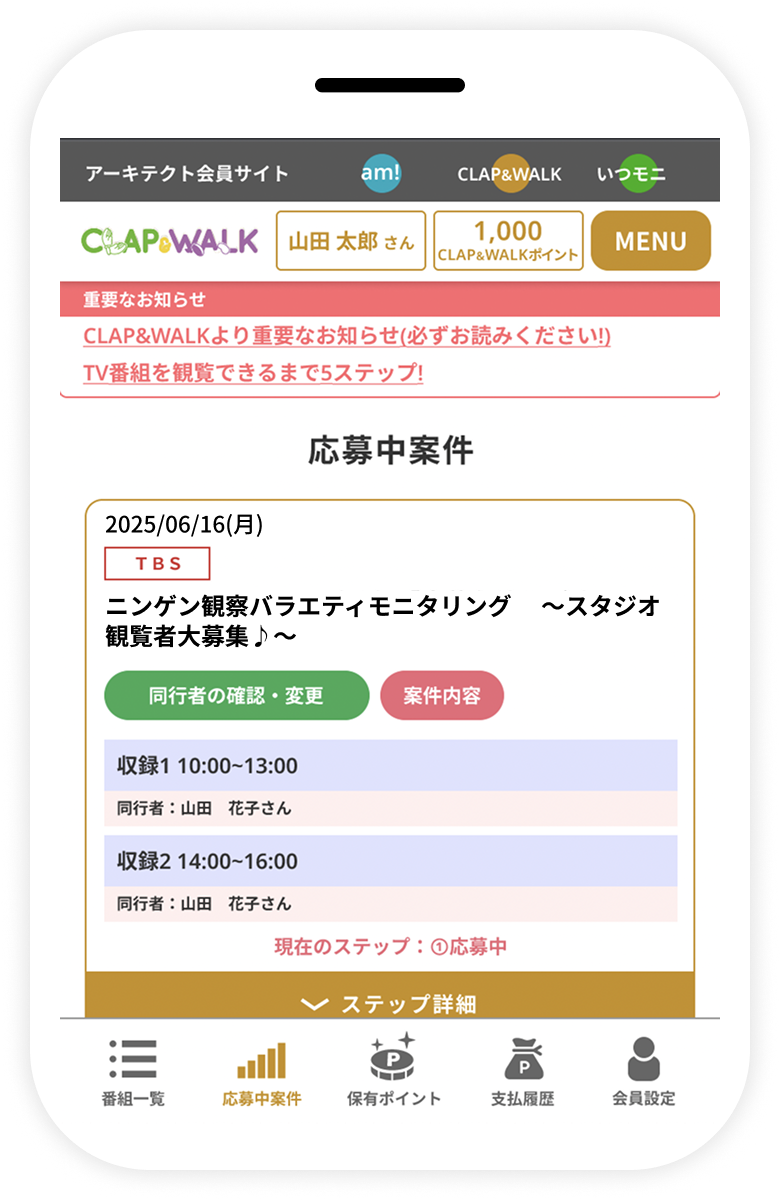
Task: Tap the 1,000 CLAP&WALKポイント display
Action: 508,240
